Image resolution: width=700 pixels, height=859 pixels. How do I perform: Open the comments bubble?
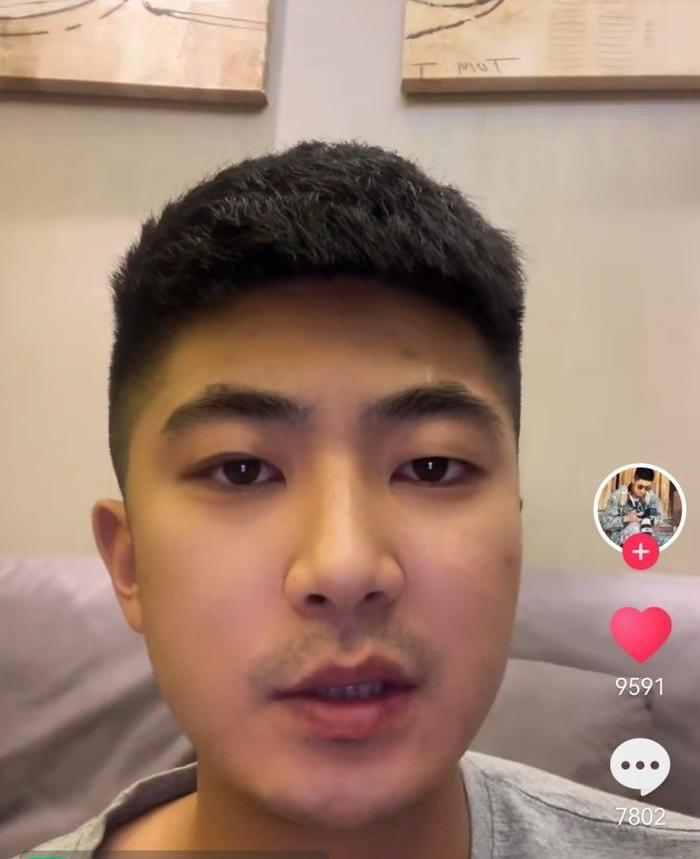tap(640, 767)
